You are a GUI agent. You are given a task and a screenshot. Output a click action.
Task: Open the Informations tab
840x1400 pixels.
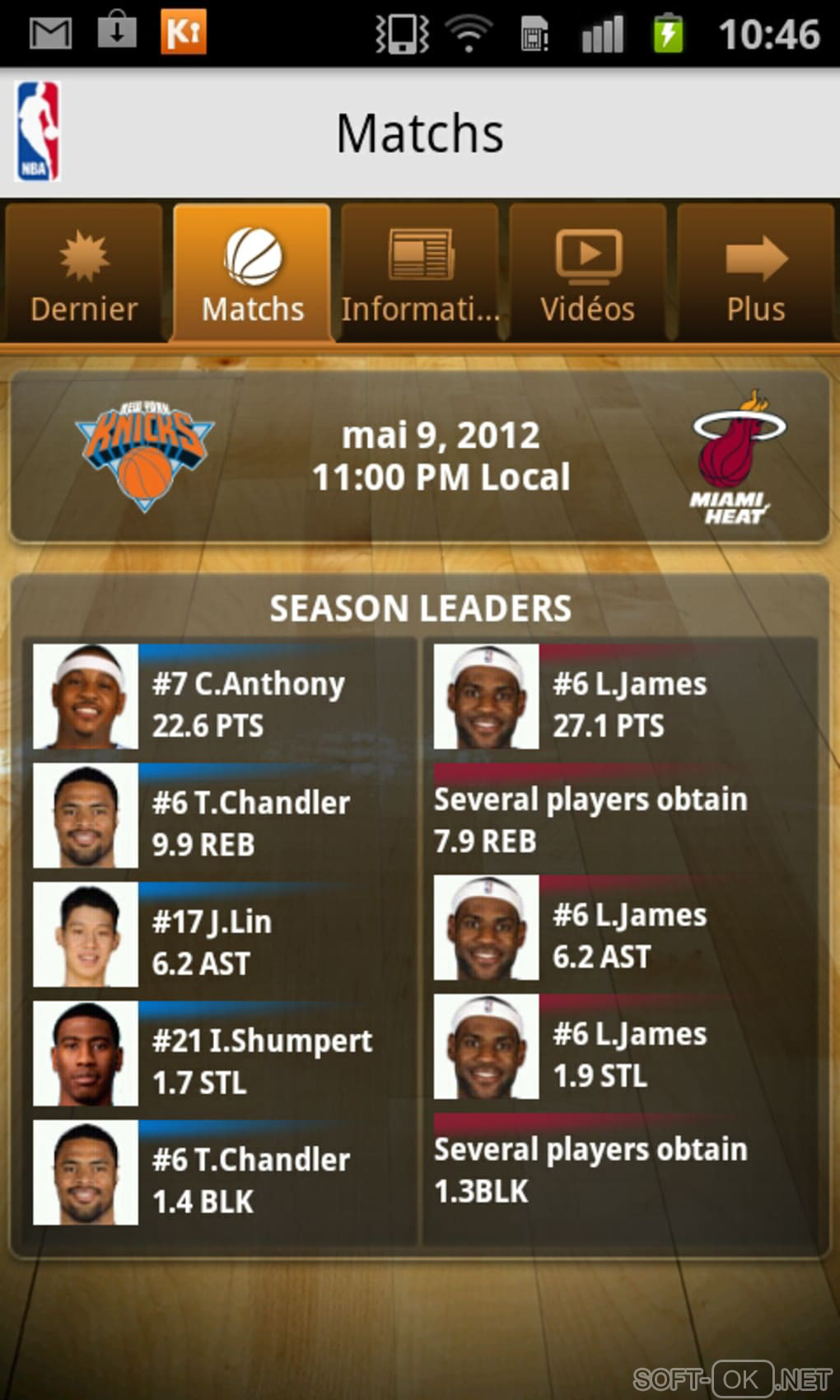[x=420, y=274]
